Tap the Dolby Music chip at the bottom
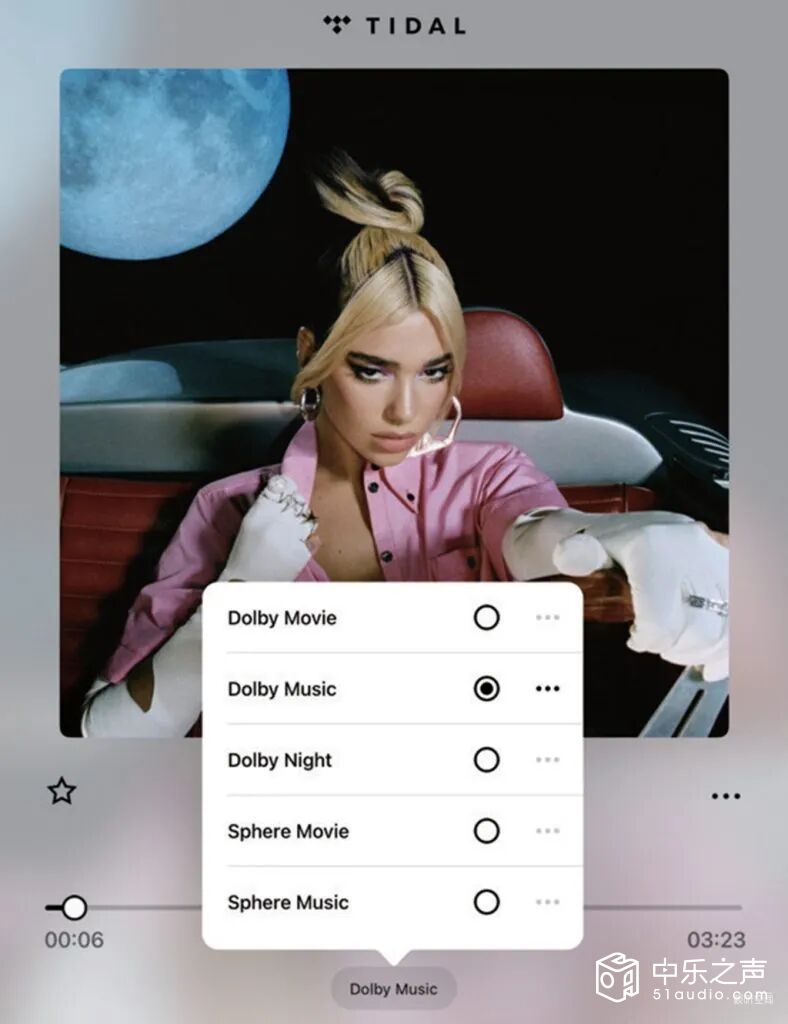The height and width of the screenshot is (1024, 788). 393,989
